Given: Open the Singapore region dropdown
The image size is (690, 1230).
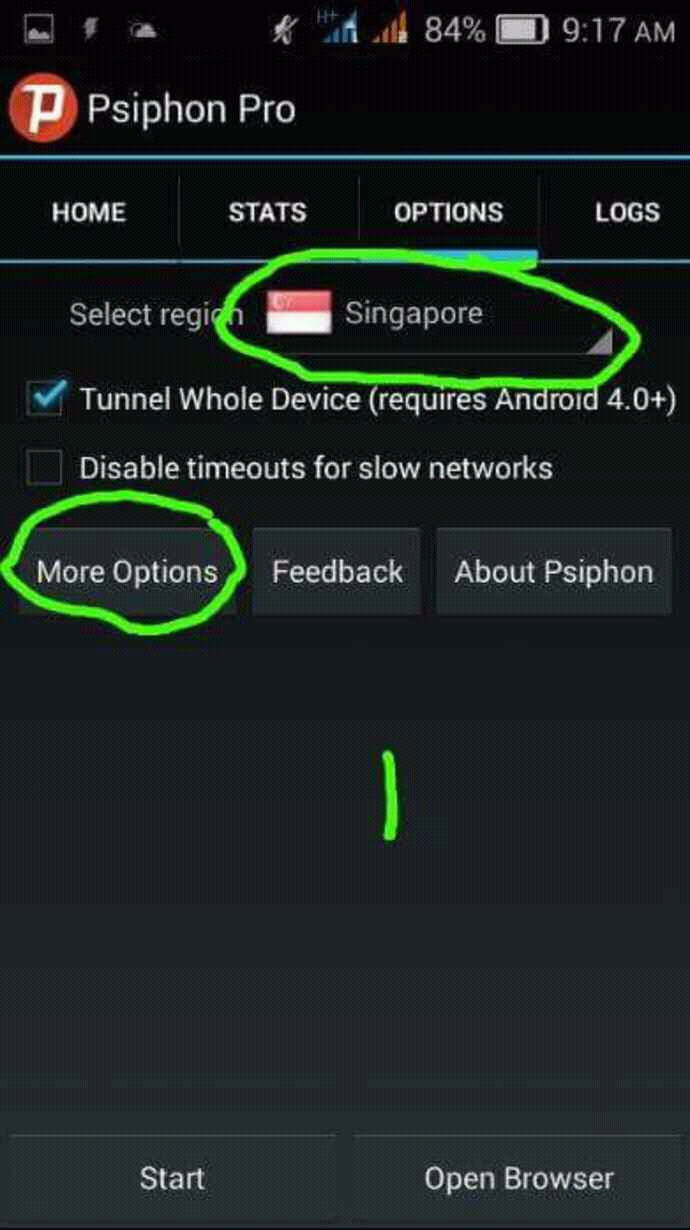Looking at the screenshot, I should click(x=440, y=316).
